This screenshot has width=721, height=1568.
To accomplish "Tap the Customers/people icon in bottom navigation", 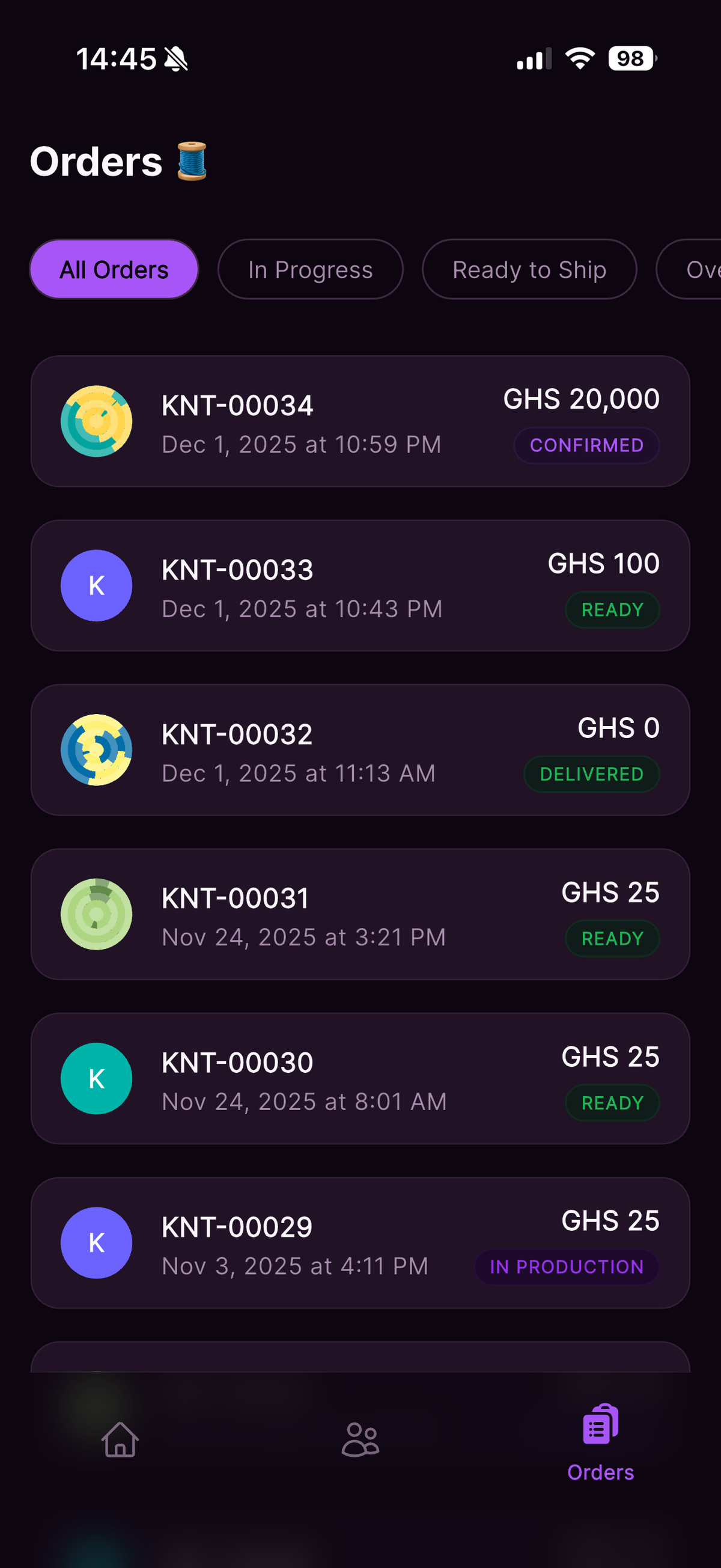I will point(360,1441).
